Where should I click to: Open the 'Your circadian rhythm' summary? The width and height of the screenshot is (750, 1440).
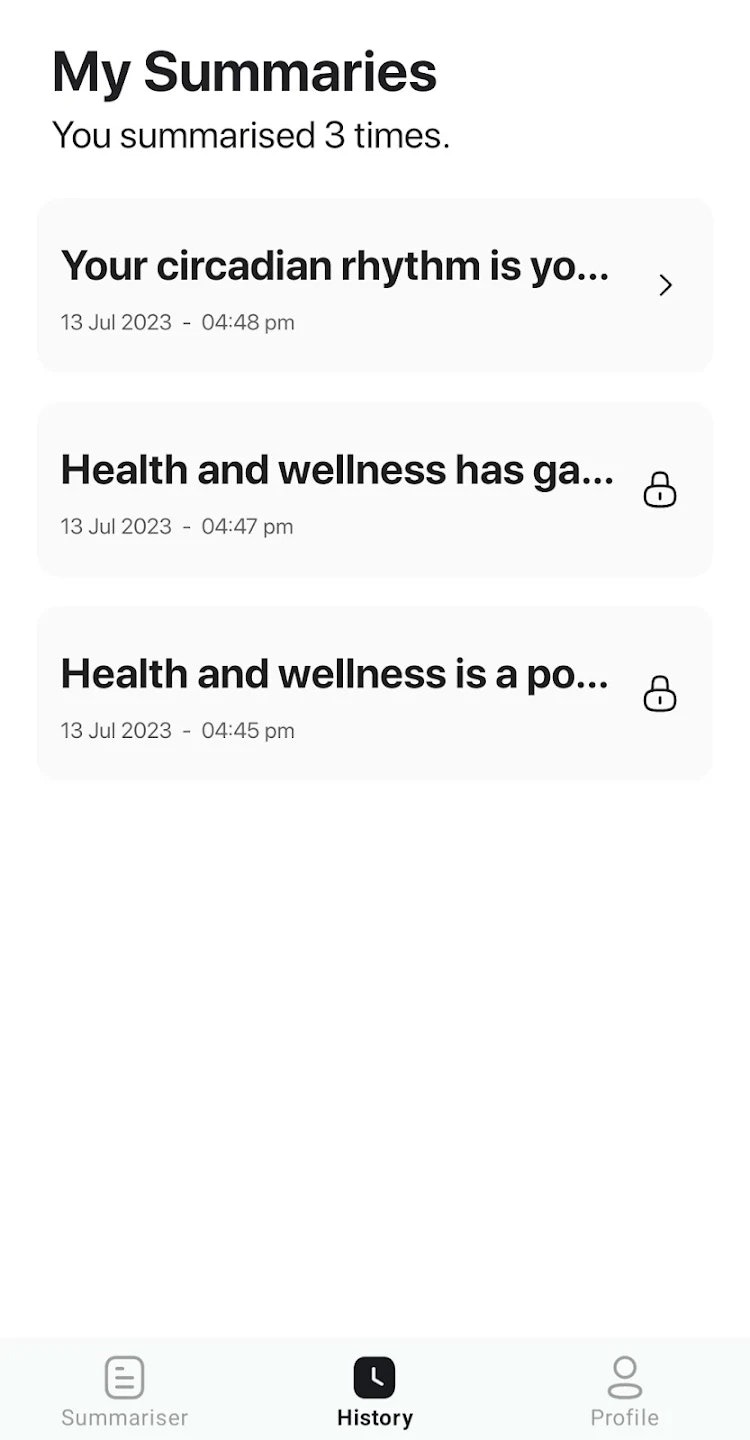click(374, 286)
